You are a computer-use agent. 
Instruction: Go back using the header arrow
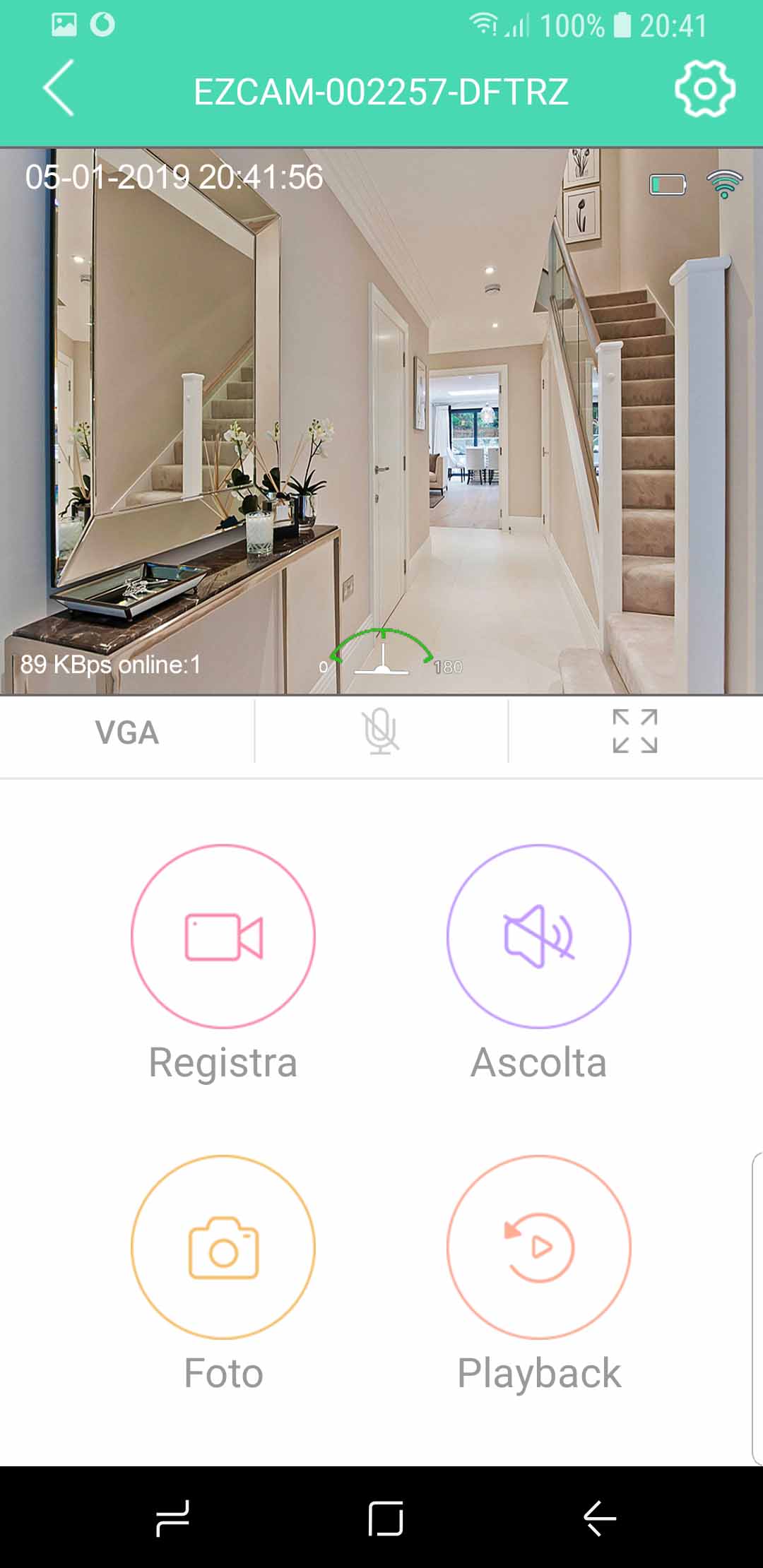(x=59, y=88)
